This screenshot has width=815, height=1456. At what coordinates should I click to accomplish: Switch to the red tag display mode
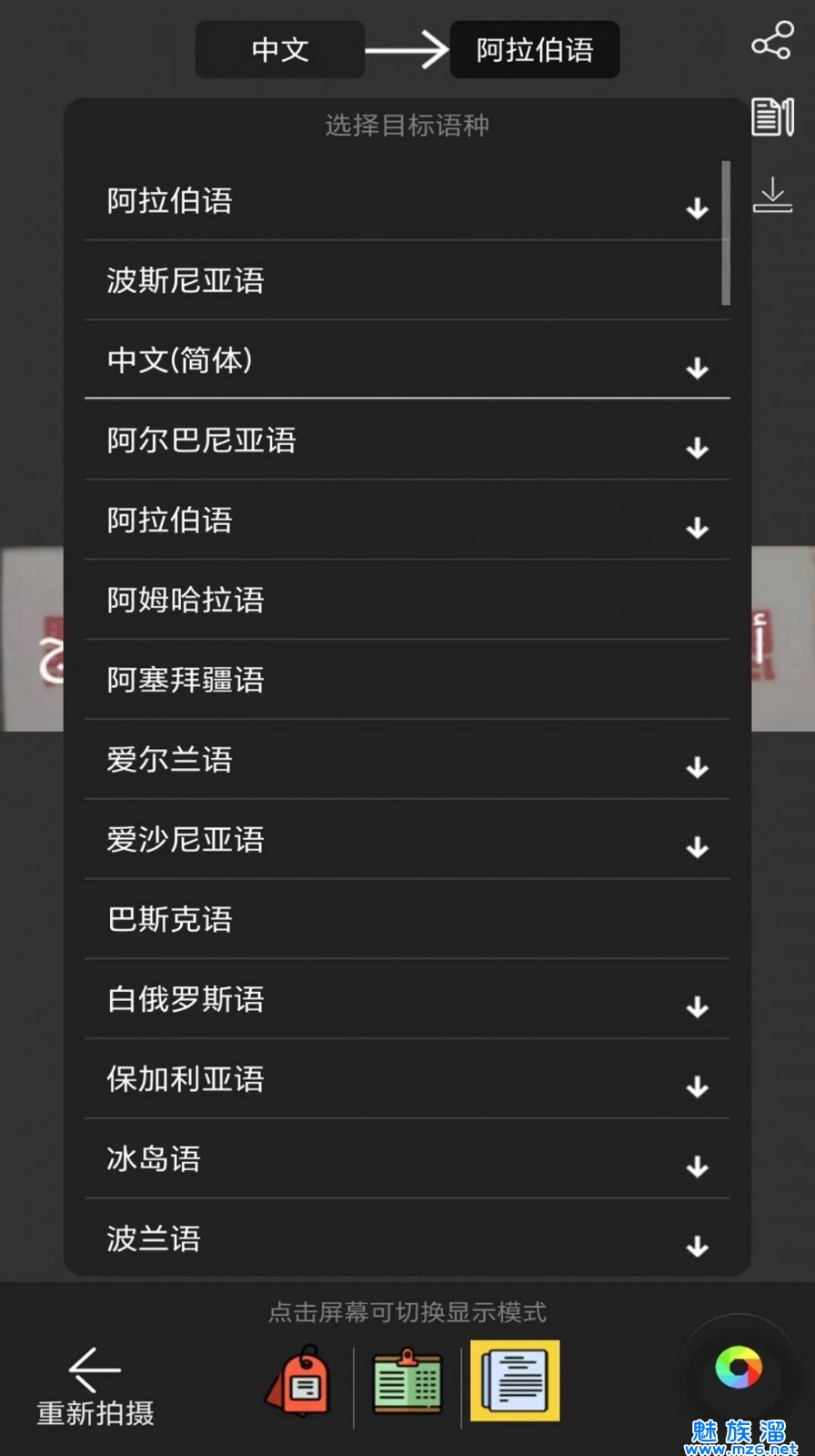pos(298,1381)
